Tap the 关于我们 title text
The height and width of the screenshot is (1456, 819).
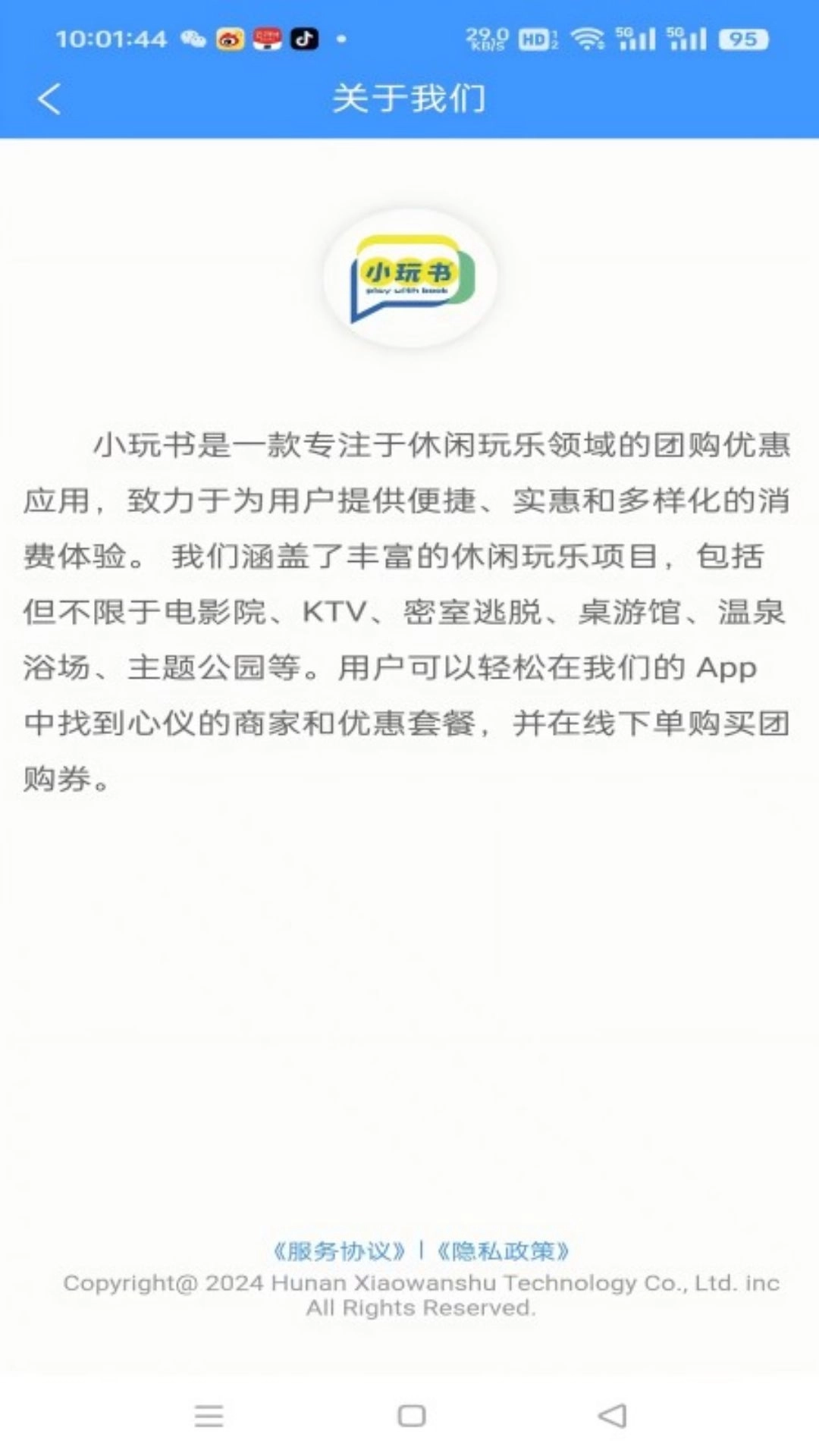pyautogui.click(x=409, y=99)
